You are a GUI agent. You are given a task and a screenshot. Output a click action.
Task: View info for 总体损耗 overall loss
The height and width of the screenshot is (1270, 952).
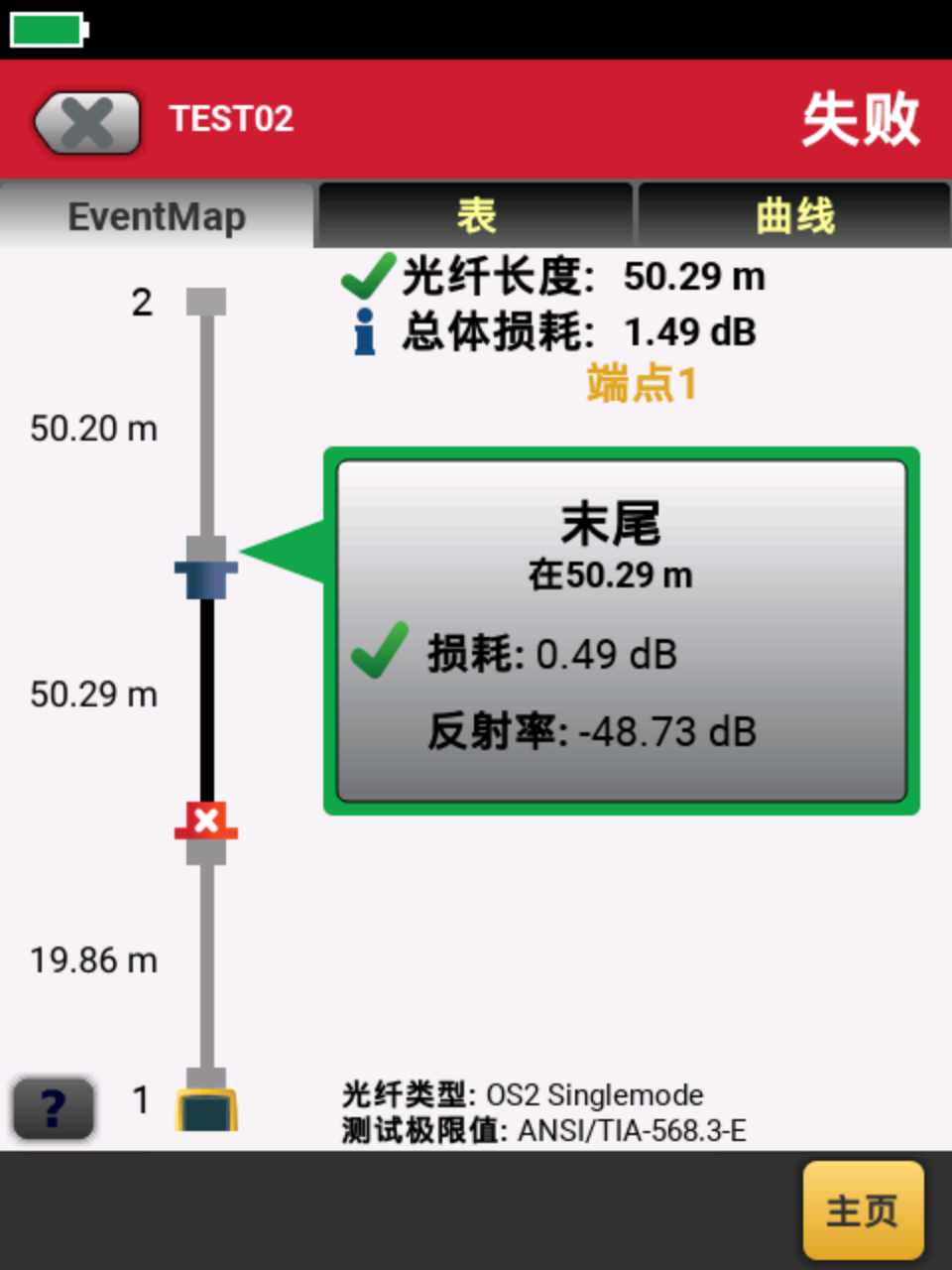[365, 331]
